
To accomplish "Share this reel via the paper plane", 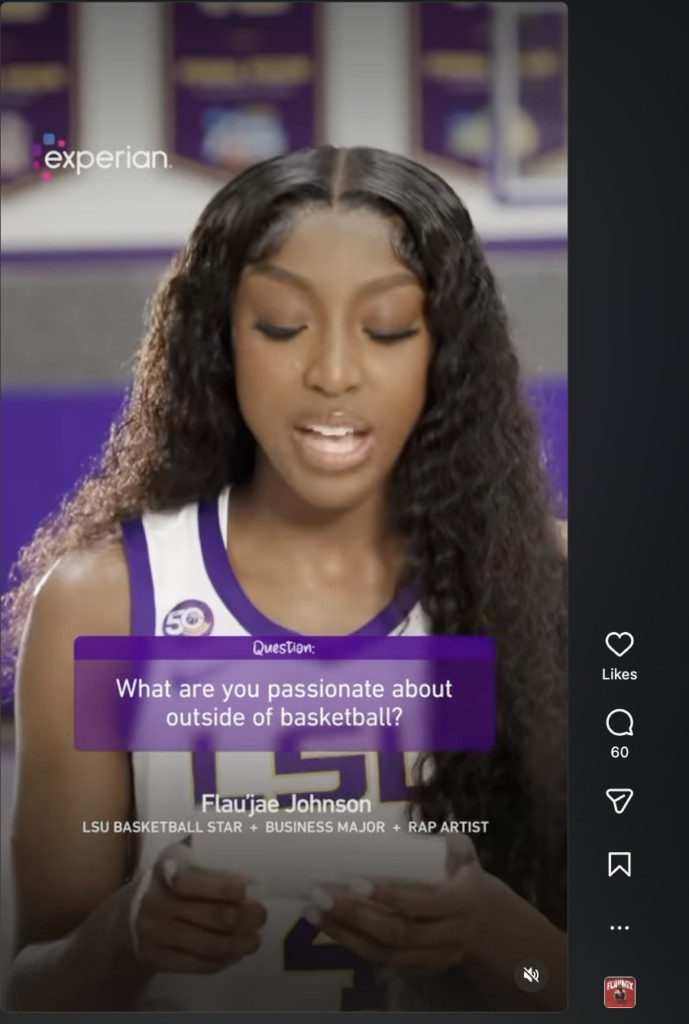I will 619,800.
